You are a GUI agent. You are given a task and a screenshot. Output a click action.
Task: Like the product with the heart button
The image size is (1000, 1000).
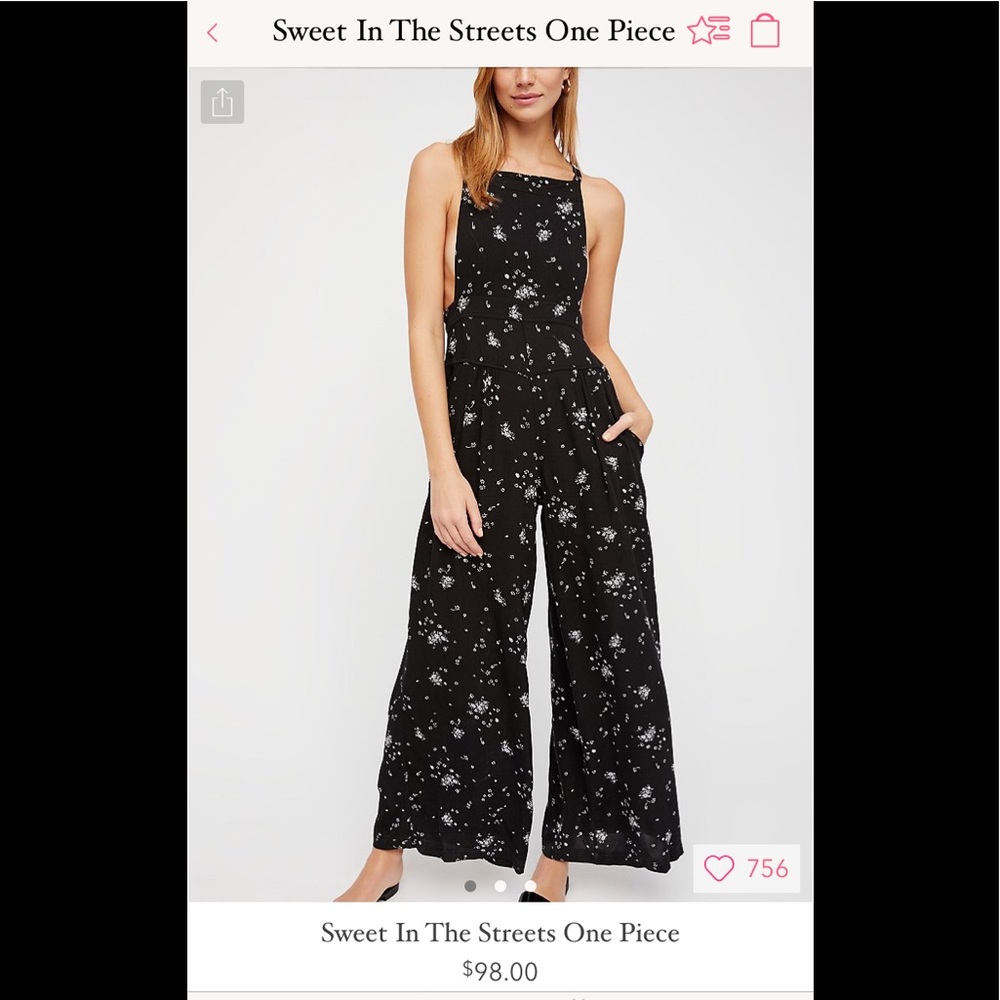[x=719, y=868]
